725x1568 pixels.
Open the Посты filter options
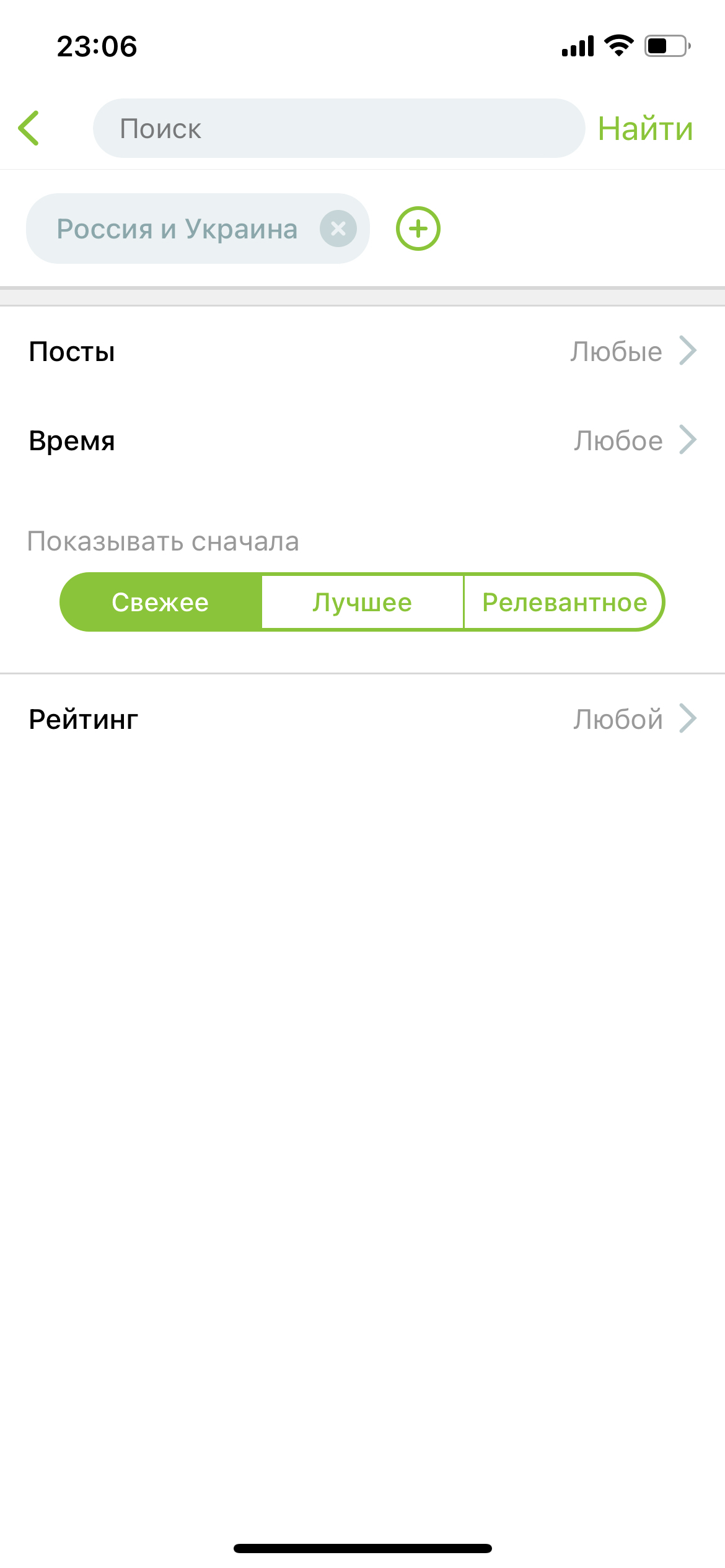362,351
